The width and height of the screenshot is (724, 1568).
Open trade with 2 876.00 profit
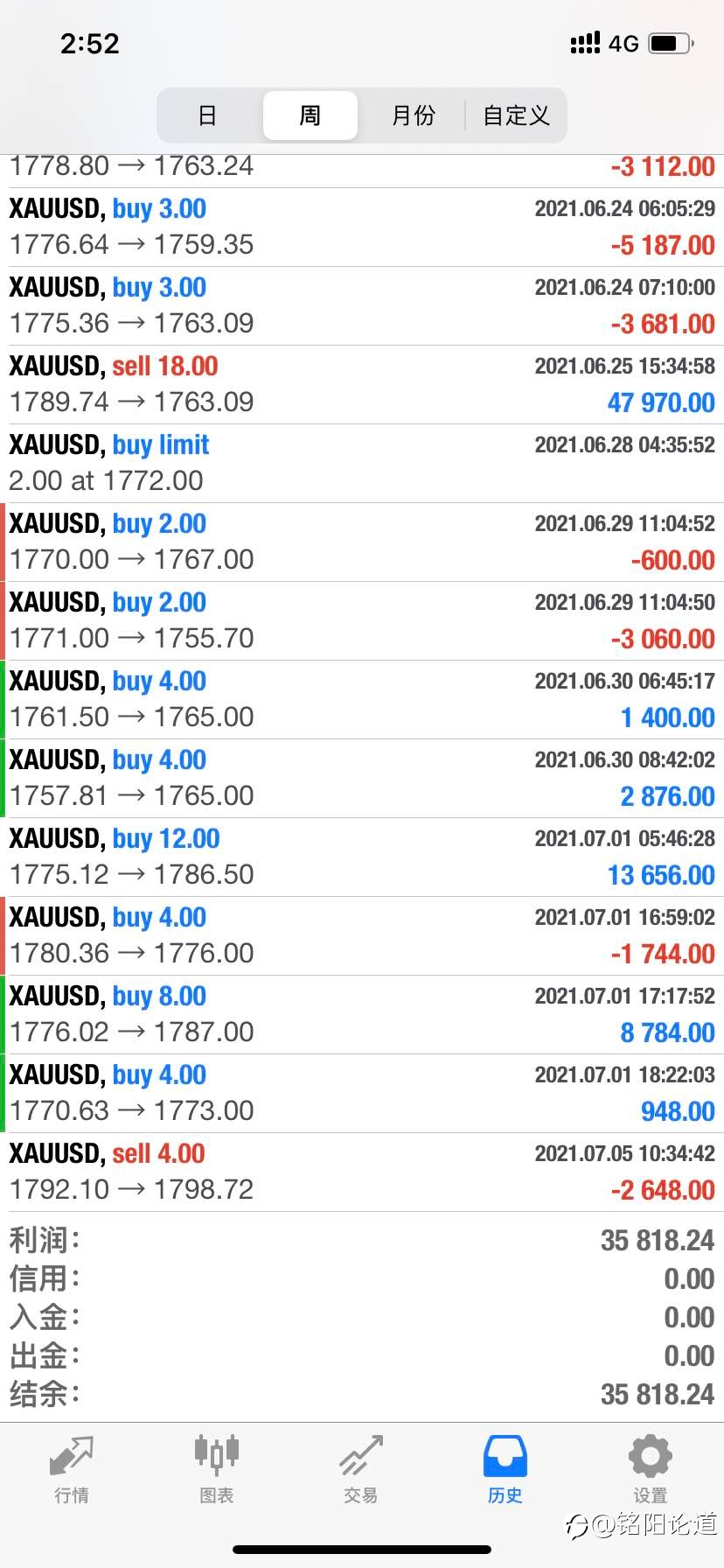[362, 779]
